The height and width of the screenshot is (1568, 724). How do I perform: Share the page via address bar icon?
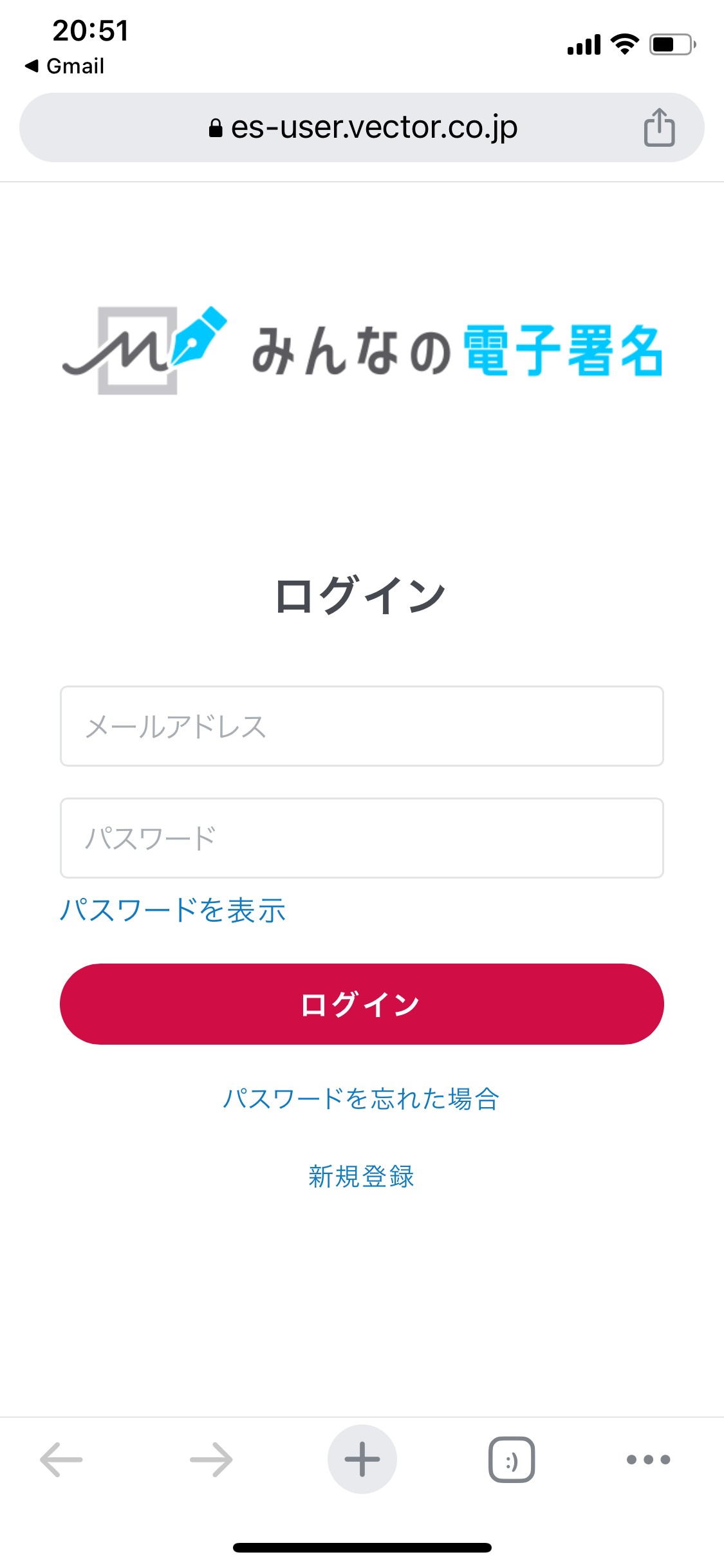tap(659, 127)
